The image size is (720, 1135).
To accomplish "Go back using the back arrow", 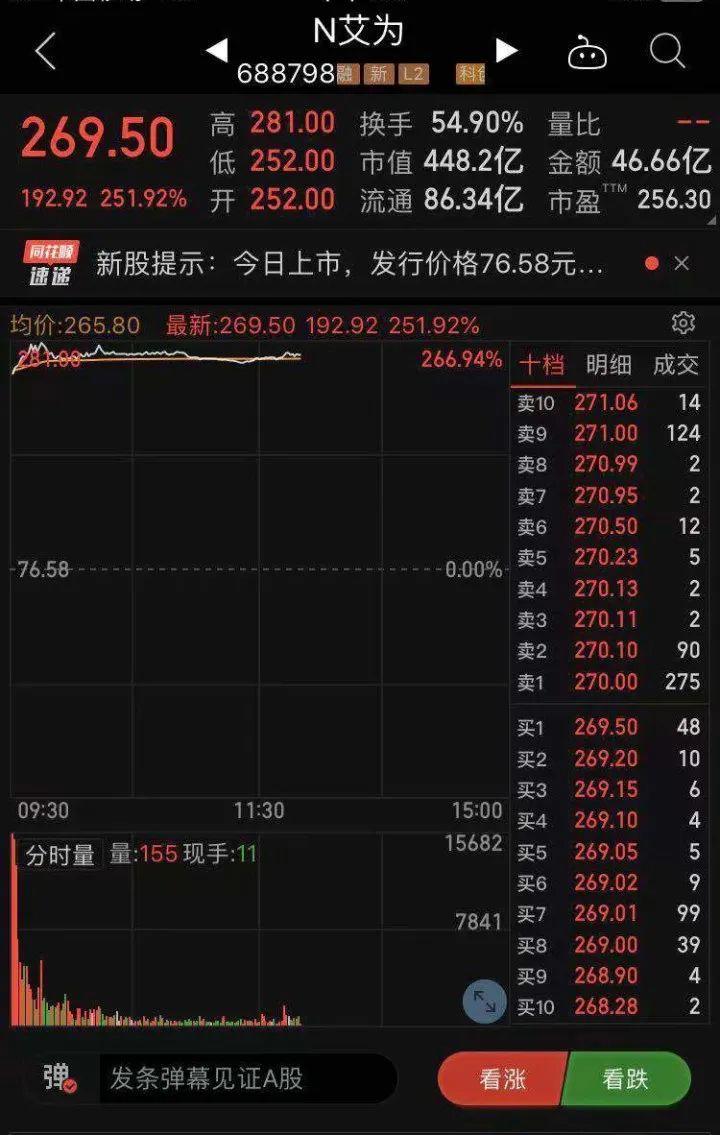I will pos(44,50).
